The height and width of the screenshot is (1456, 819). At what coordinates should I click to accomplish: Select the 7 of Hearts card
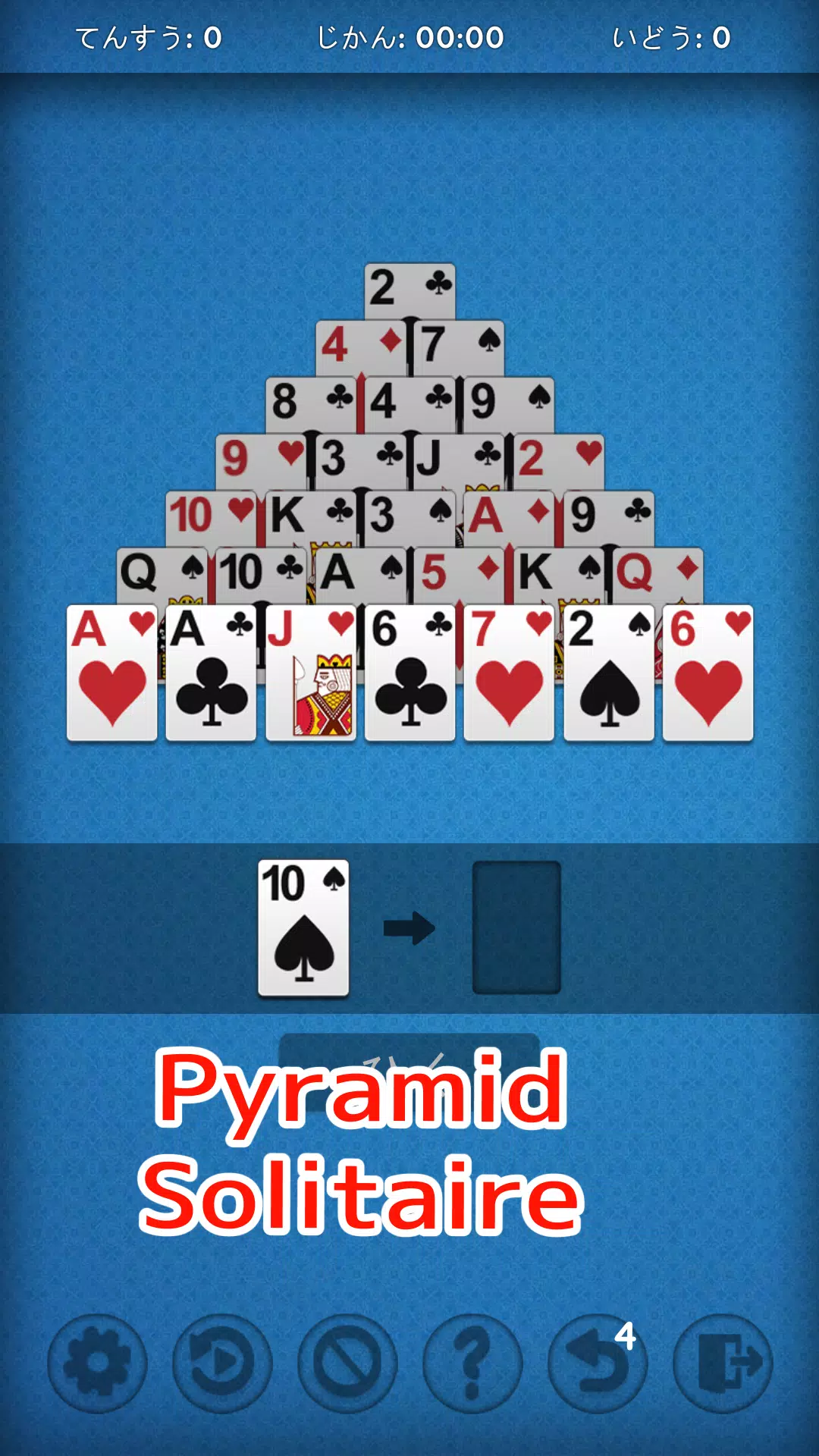pos(510,673)
